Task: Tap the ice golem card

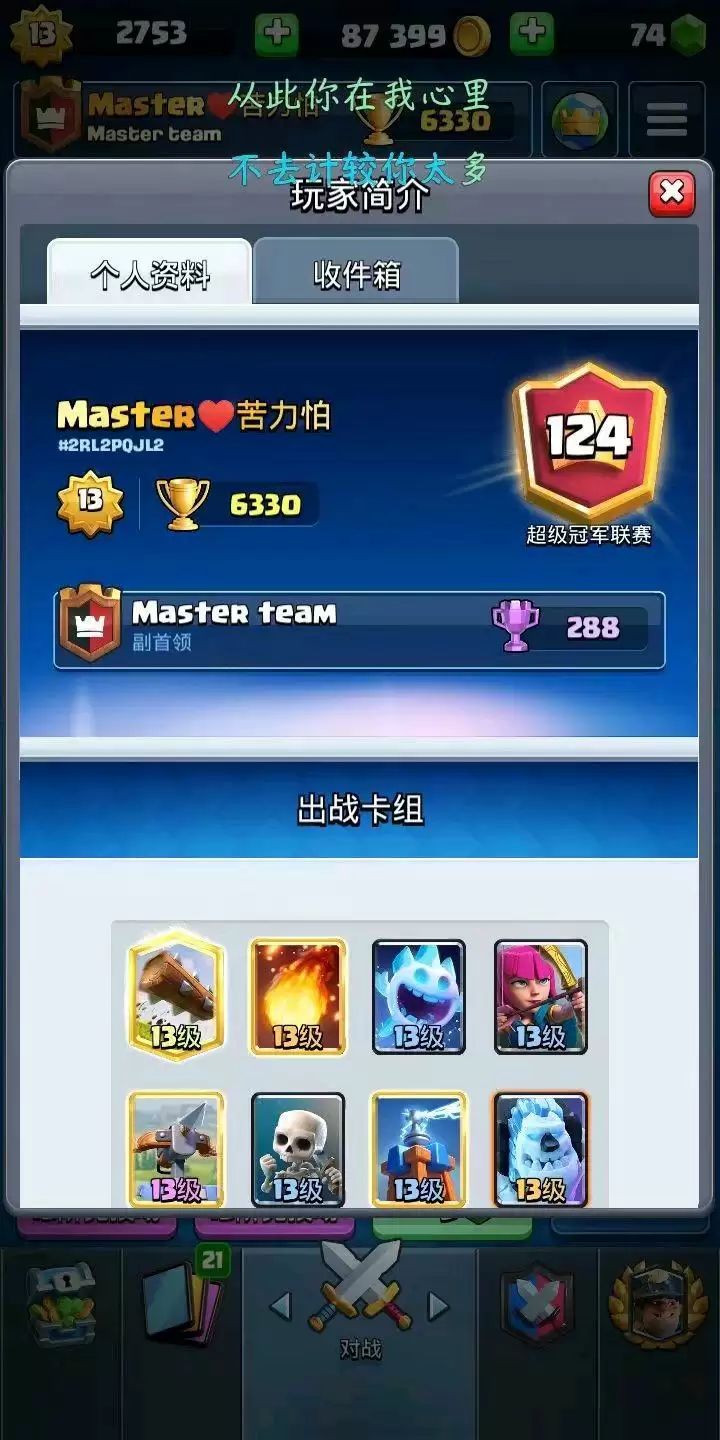Action: (541, 1149)
